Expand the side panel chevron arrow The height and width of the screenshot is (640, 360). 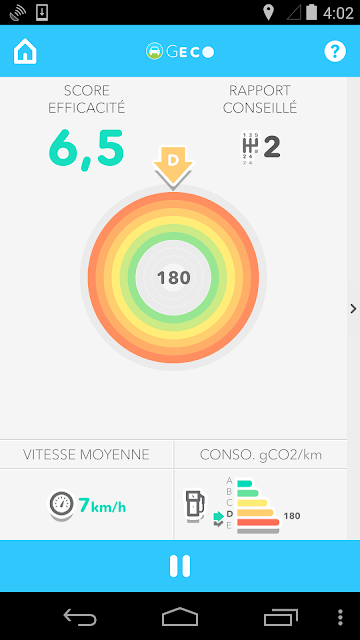click(353, 309)
